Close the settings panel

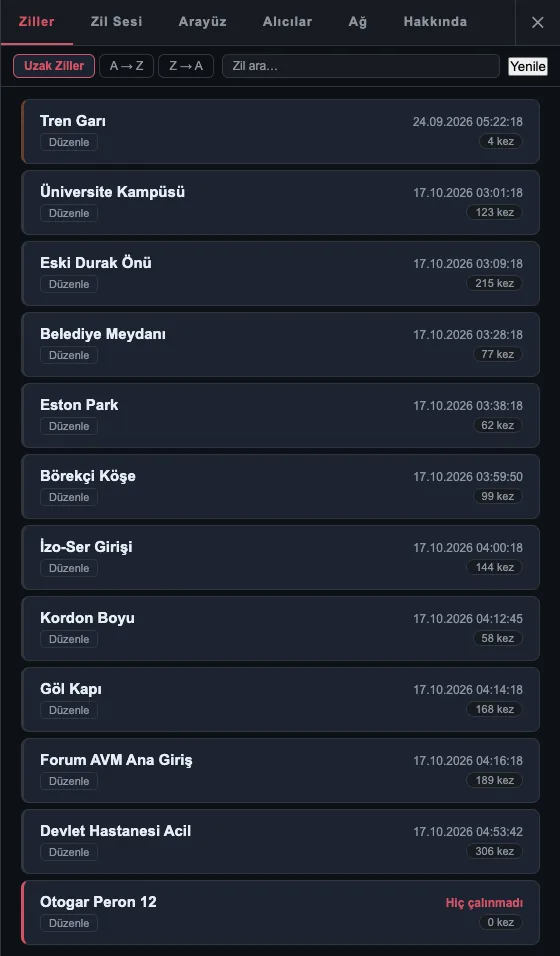tap(537, 23)
